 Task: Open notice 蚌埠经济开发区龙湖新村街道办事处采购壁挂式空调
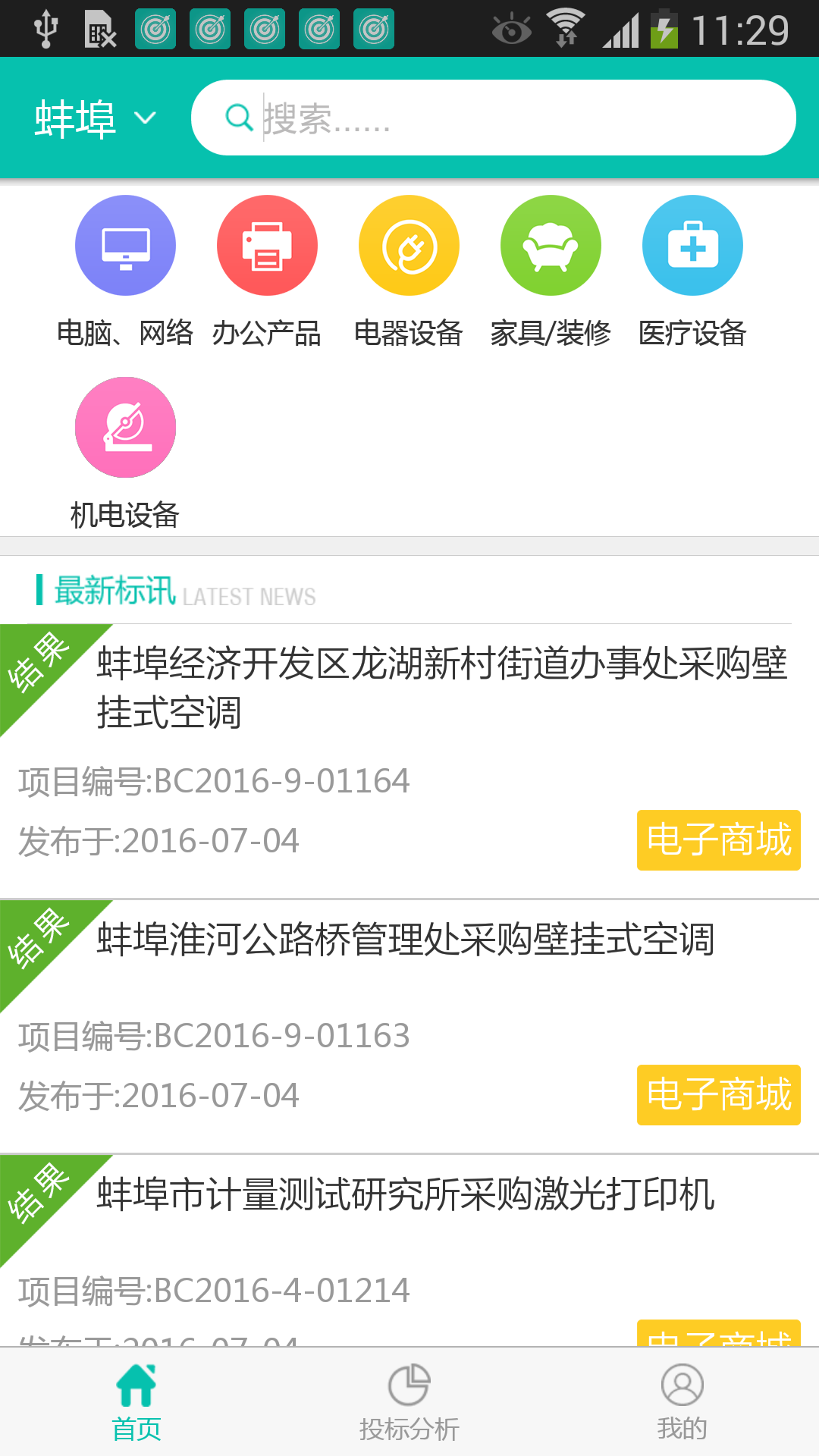pyautogui.click(x=440, y=687)
